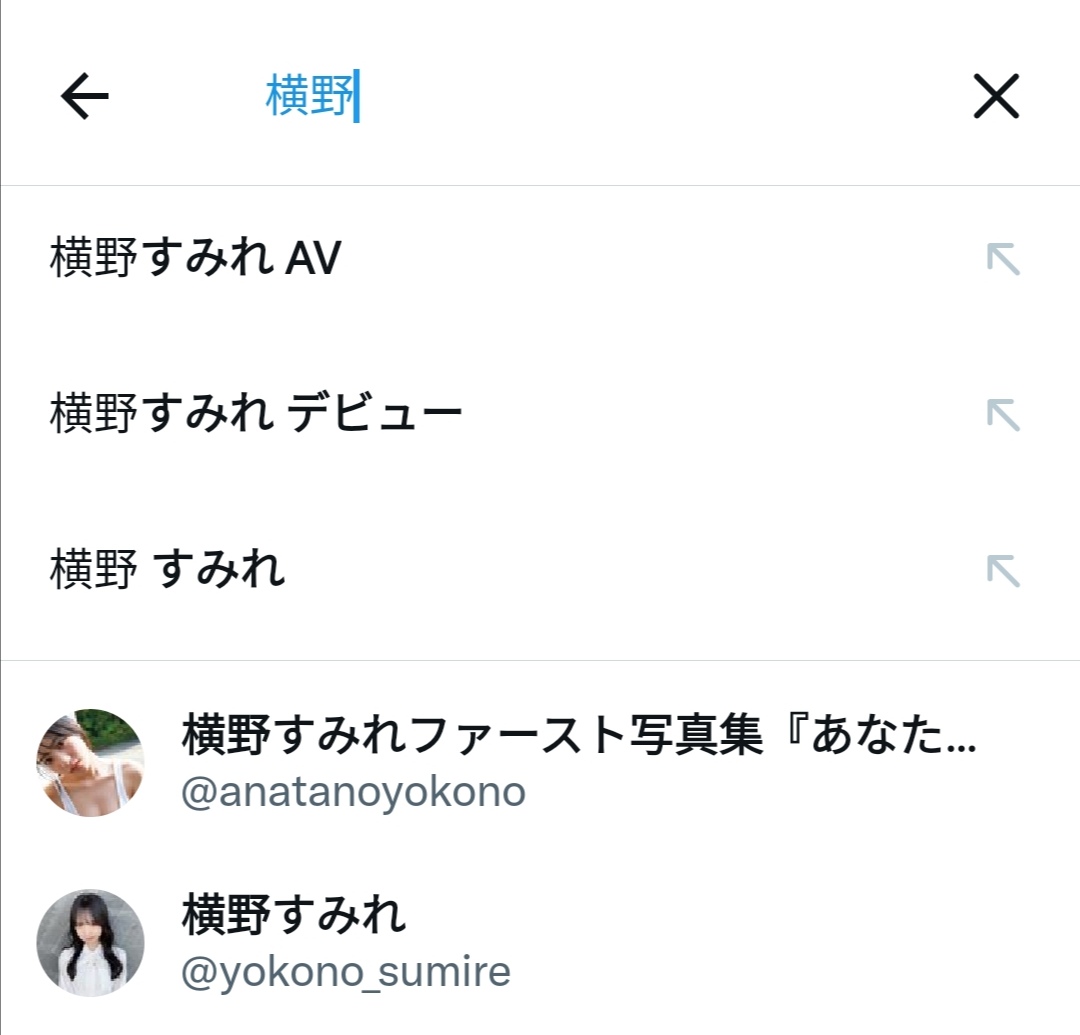This screenshot has height=1035, width=1080.
Task: Fill the search with 横野 すみれ using its arrow
Action: tap(1002, 570)
